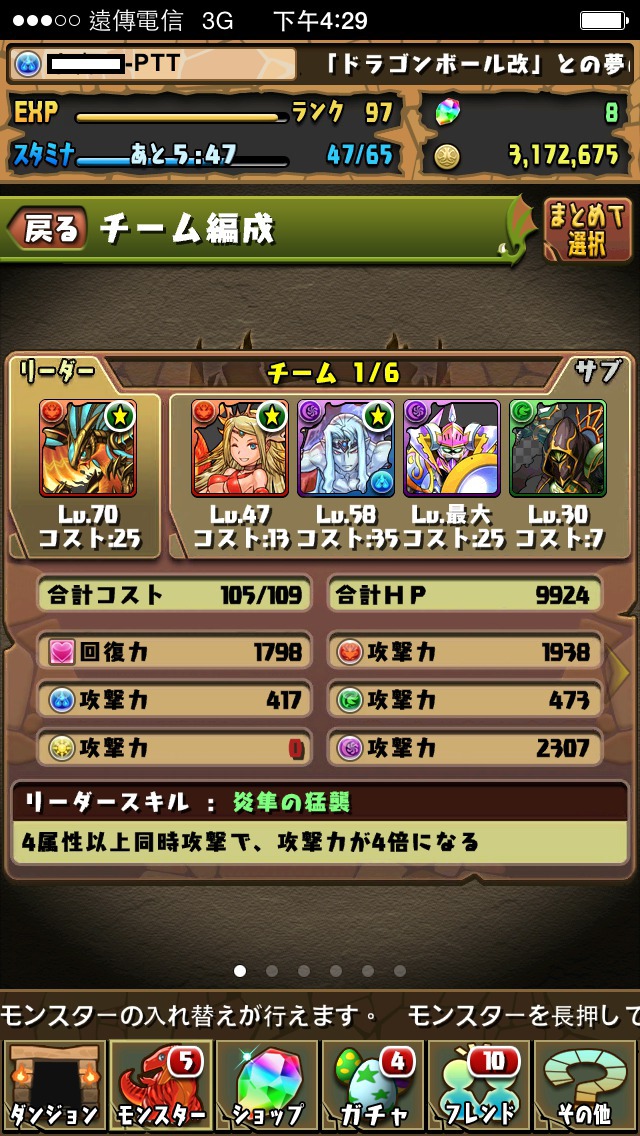Go to the next team with the right arrow
Image resolution: width=640 pixels, height=1136 pixels.
[x=622, y=672]
